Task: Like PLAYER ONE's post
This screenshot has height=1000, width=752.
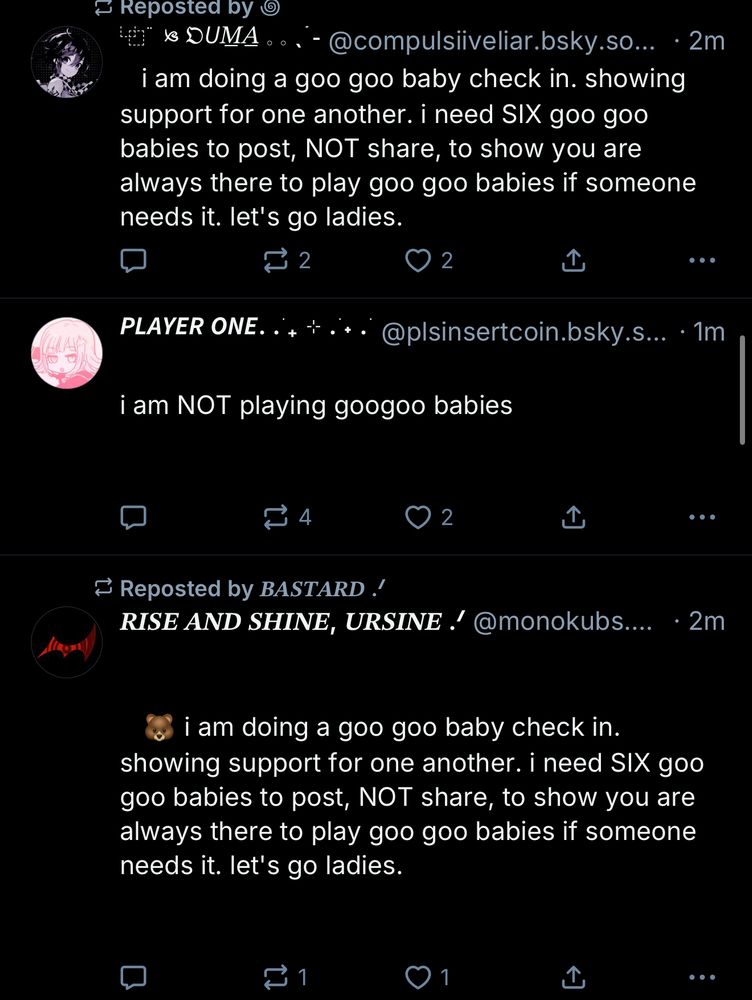Action: 417,517
